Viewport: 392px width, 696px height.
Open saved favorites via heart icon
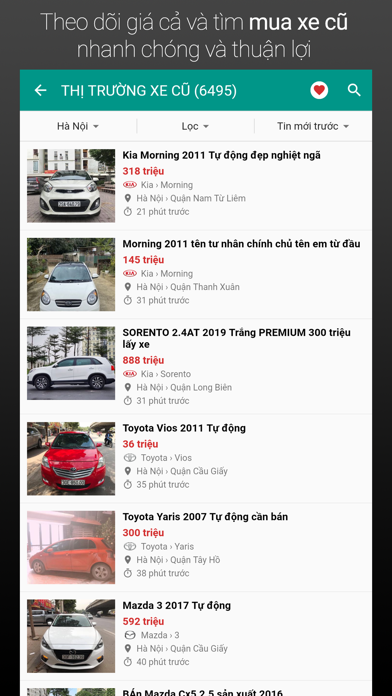(x=319, y=91)
